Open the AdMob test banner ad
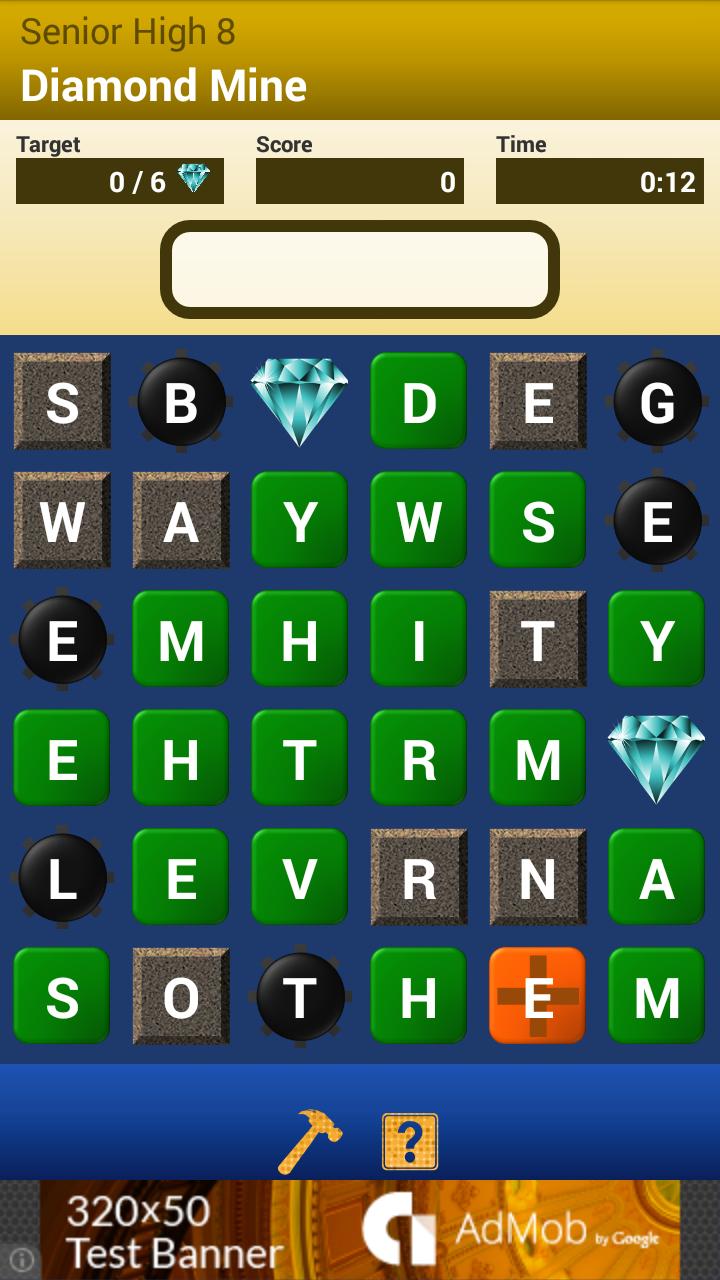The width and height of the screenshot is (720, 1280). coord(360,1230)
